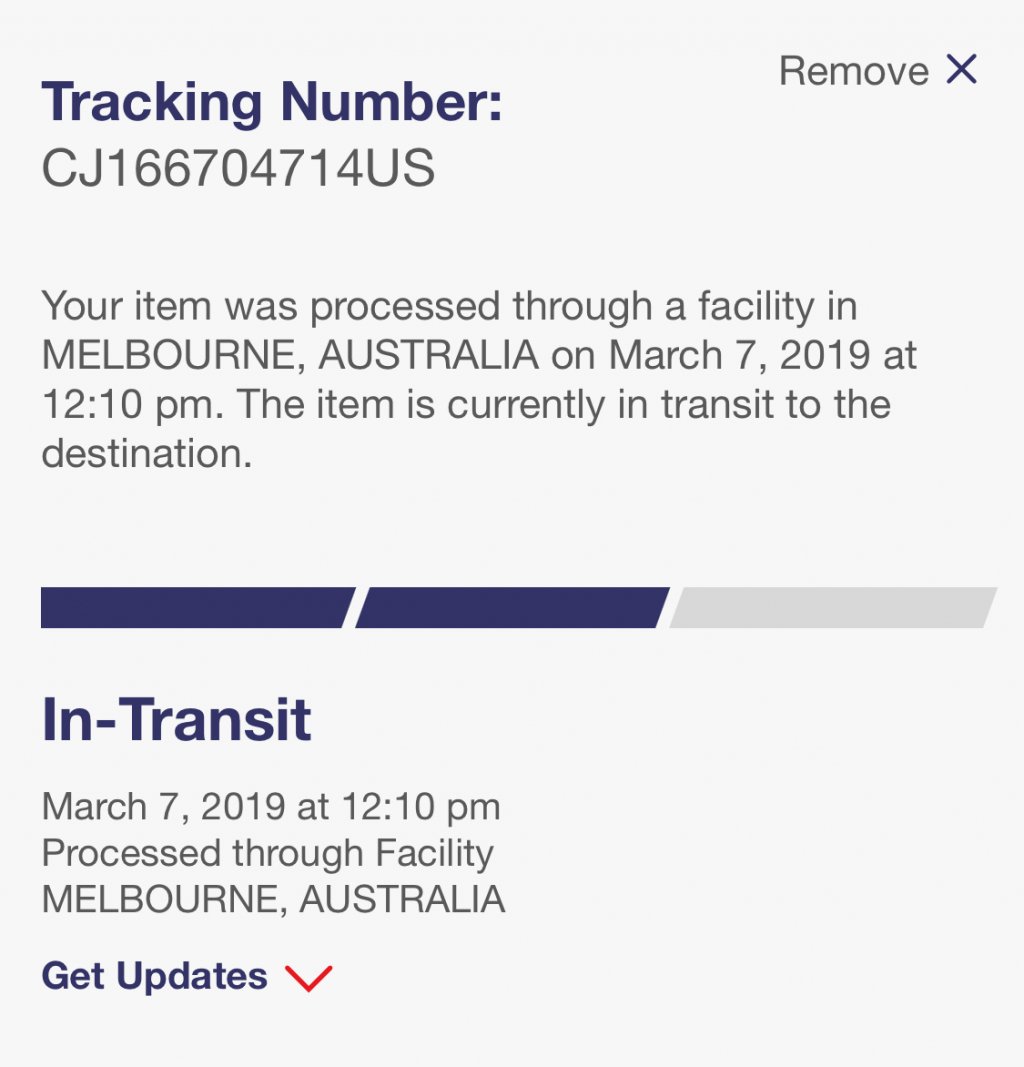The height and width of the screenshot is (1067, 1024).
Task: Expand the Get Updates section
Action: (x=186, y=976)
